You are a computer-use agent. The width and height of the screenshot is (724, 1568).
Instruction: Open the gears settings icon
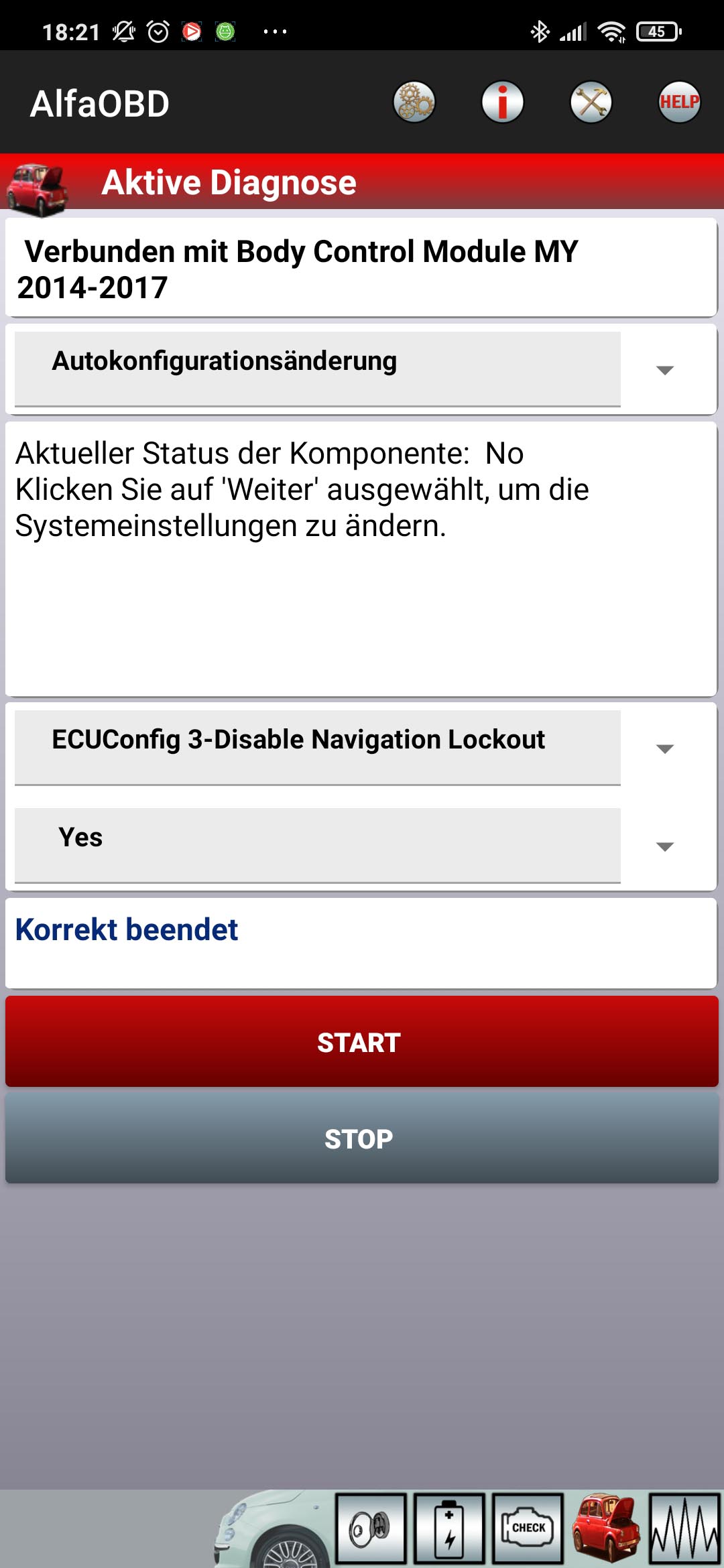tap(414, 103)
